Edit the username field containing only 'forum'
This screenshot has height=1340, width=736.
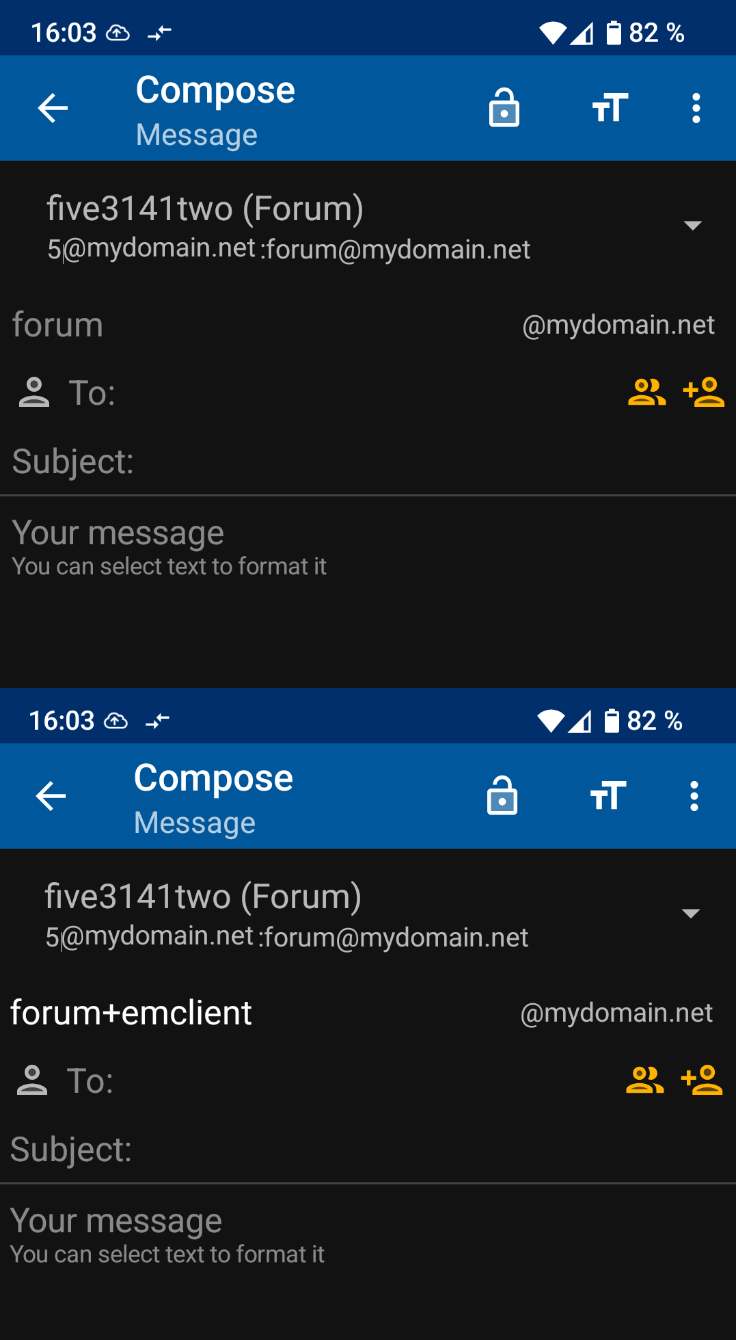(260, 325)
